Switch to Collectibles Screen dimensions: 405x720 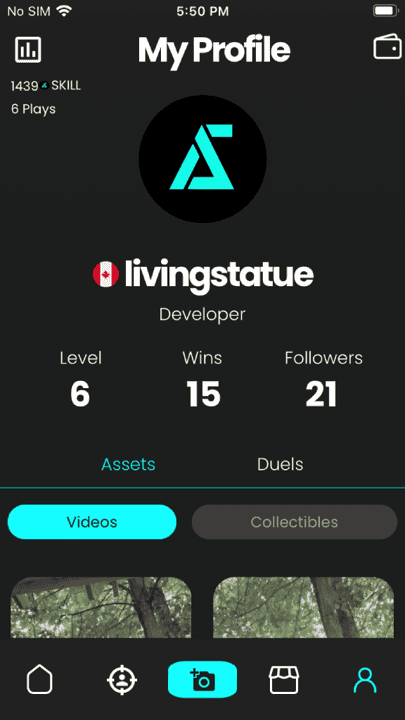(294, 522)
